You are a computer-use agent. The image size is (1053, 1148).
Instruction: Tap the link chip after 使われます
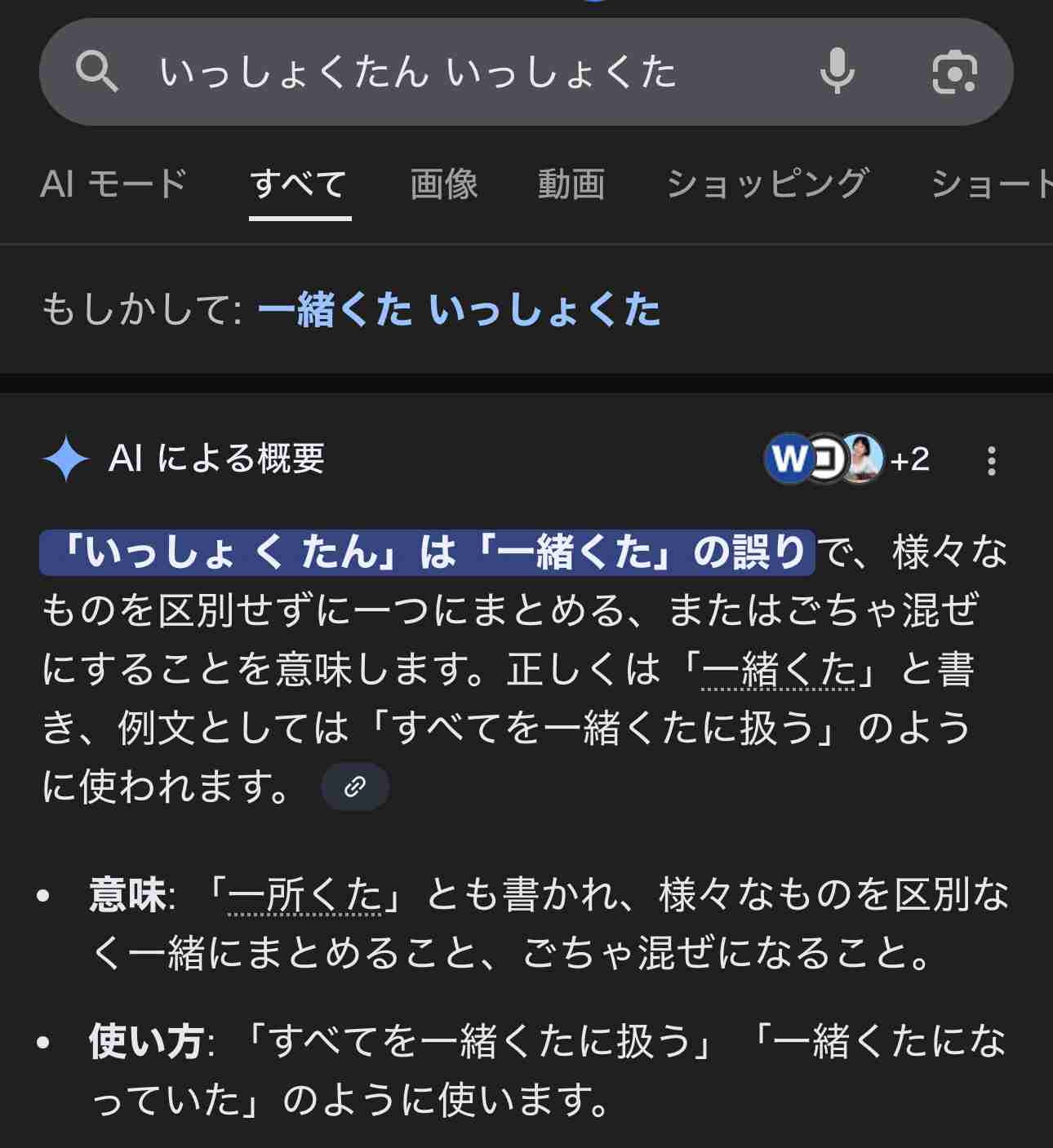coord(355,787)
